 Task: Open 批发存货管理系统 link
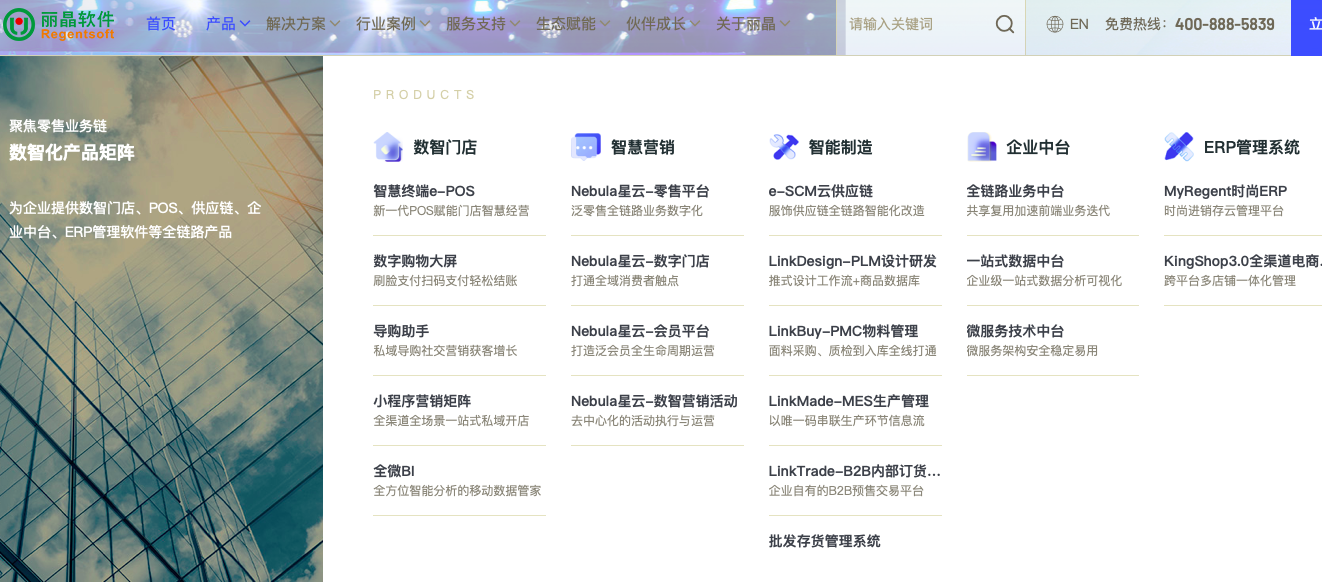(824, 541)
